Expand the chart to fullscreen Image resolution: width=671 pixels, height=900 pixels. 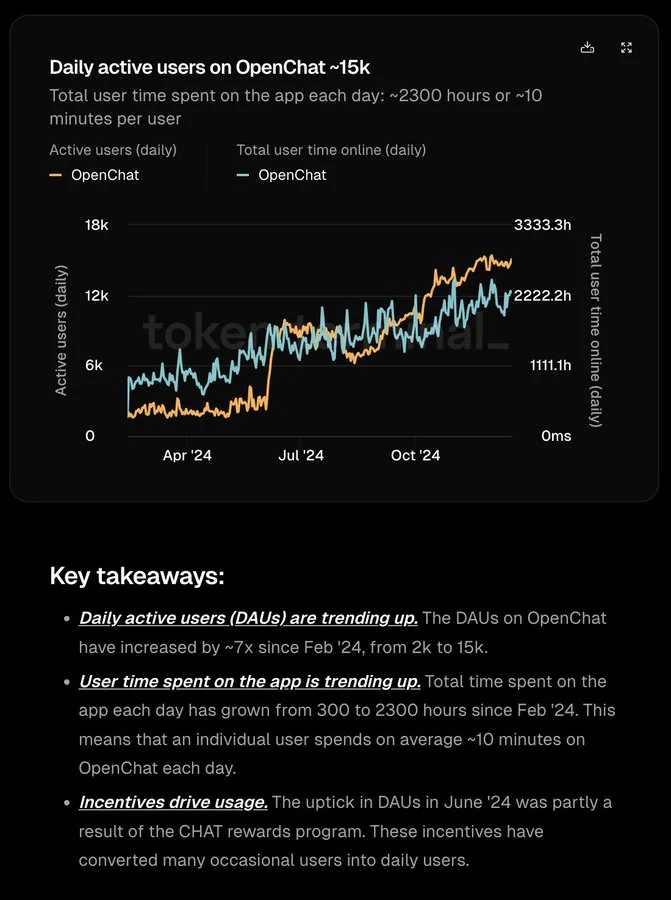pyautogui.click(x=626, y=48)
